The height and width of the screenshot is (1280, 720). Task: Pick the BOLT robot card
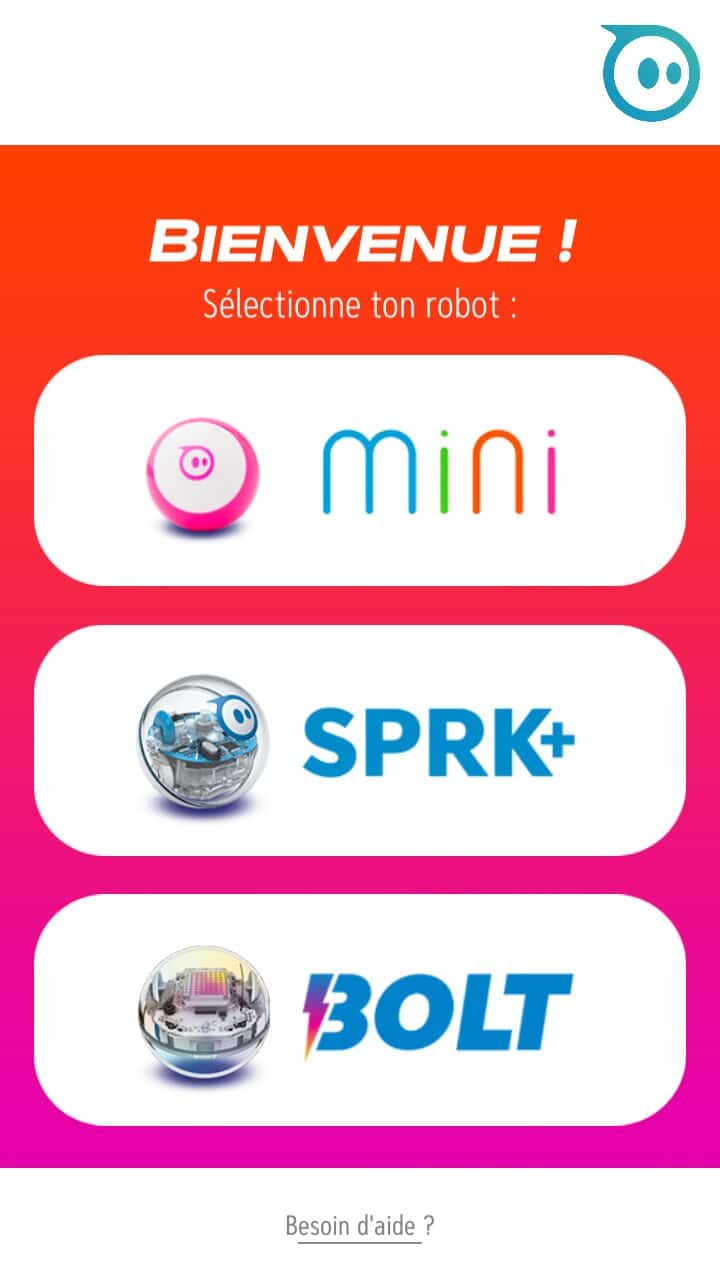[x=360, y=1010]
